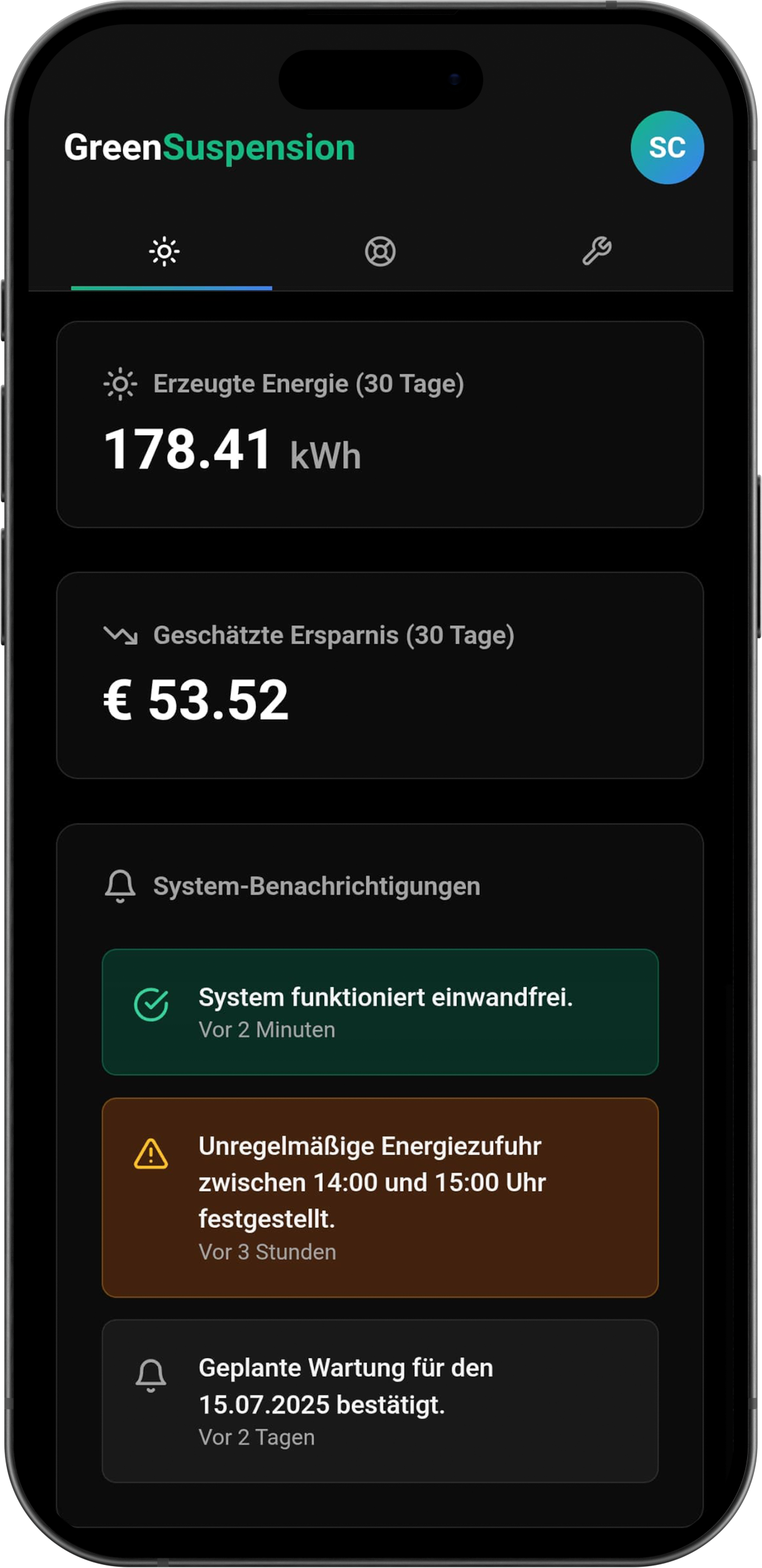
Task: Select the System-Benachrichtigungen heading
Action: point(316,886)
